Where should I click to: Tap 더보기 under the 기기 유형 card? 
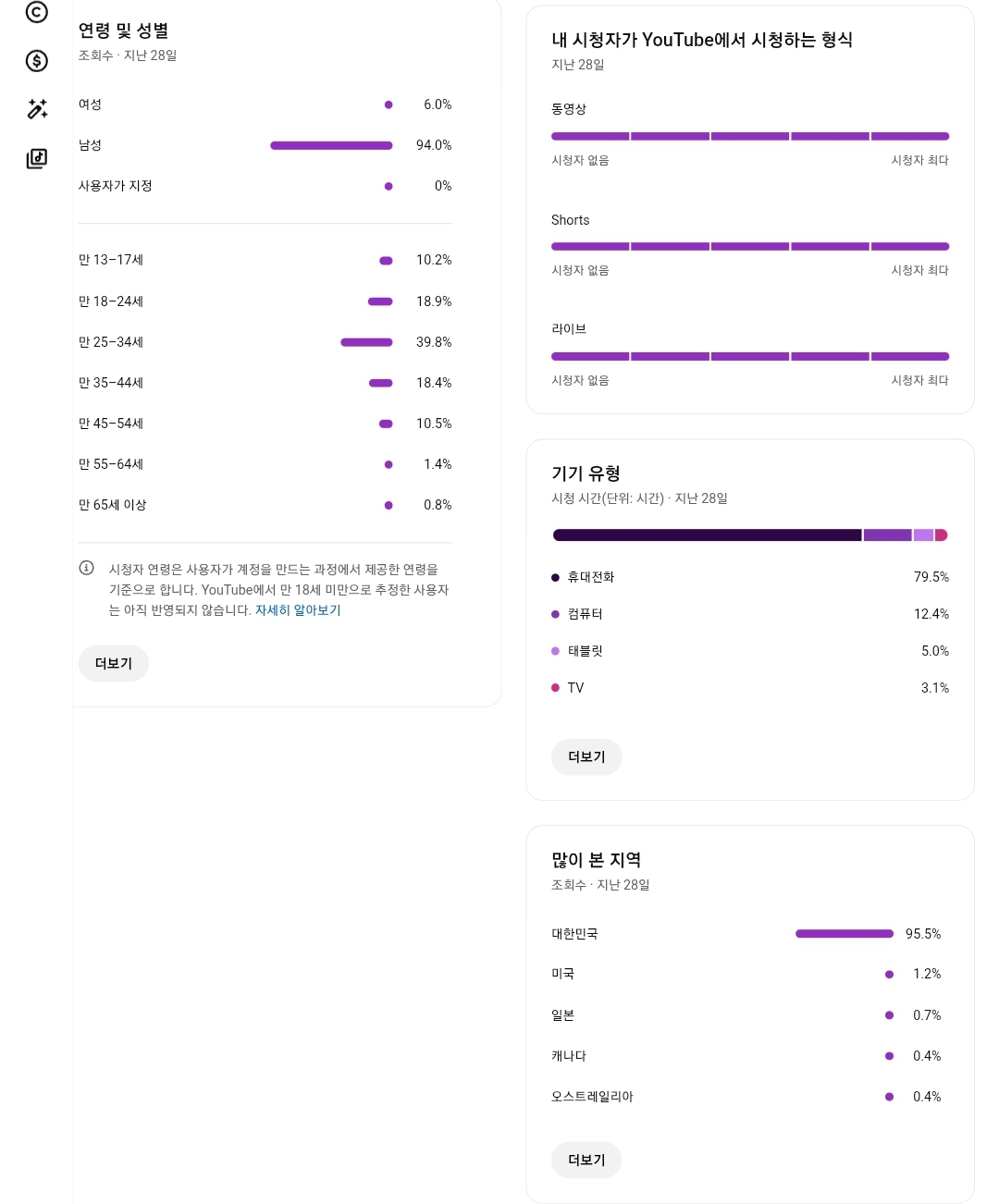pos(586,756)
